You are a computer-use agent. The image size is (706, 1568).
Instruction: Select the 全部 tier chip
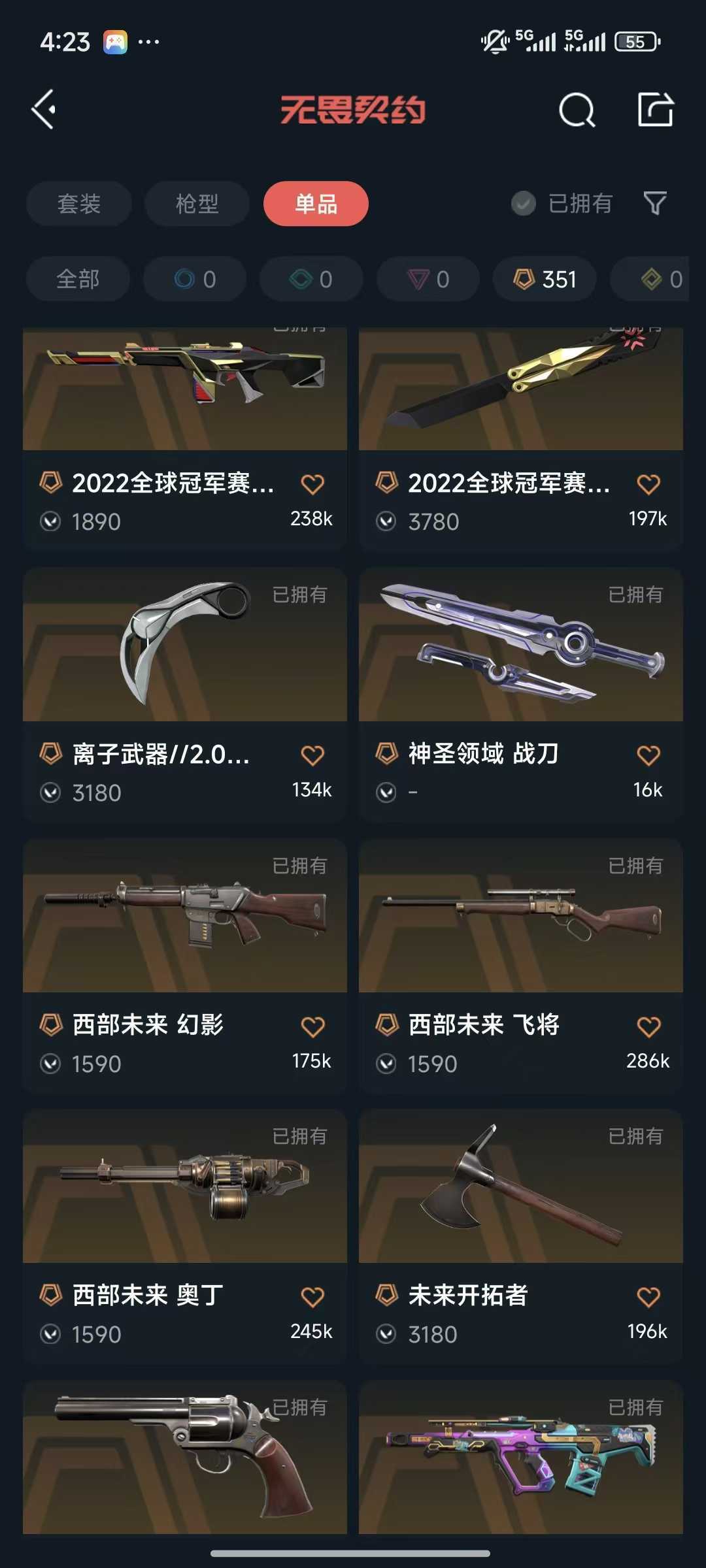click(x=78, y=280)
